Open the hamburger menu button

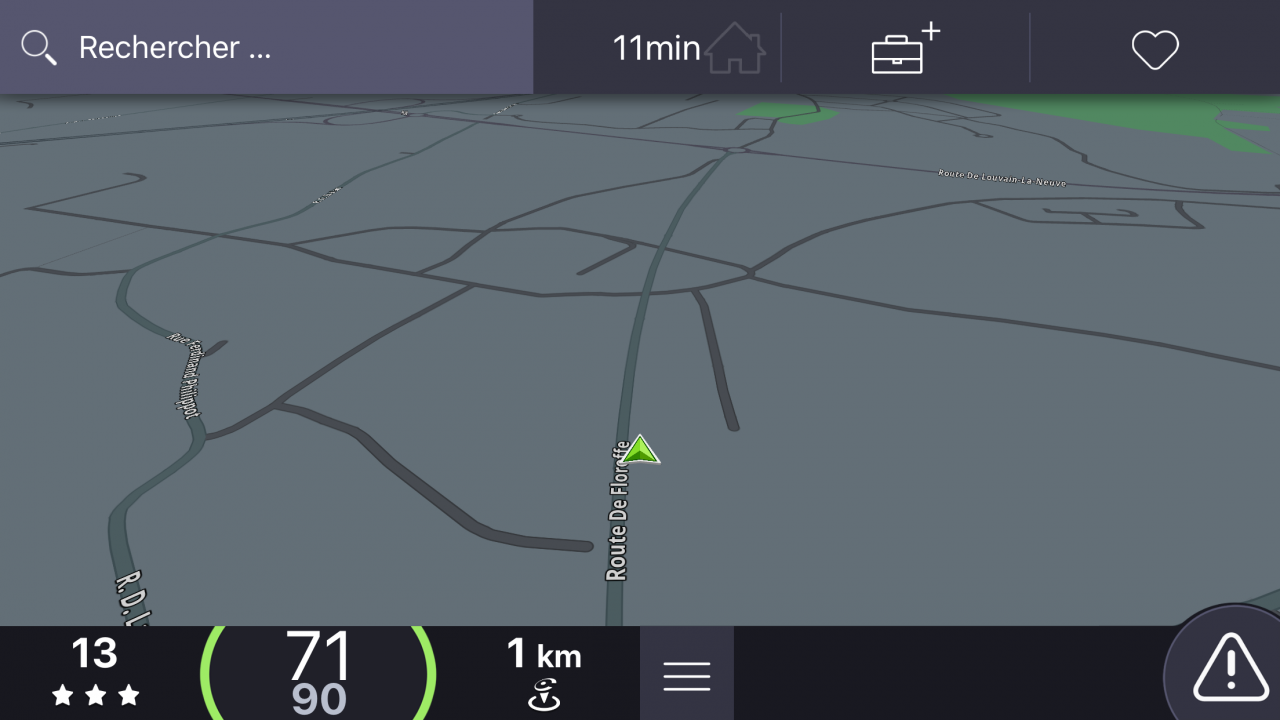[687, 675]
